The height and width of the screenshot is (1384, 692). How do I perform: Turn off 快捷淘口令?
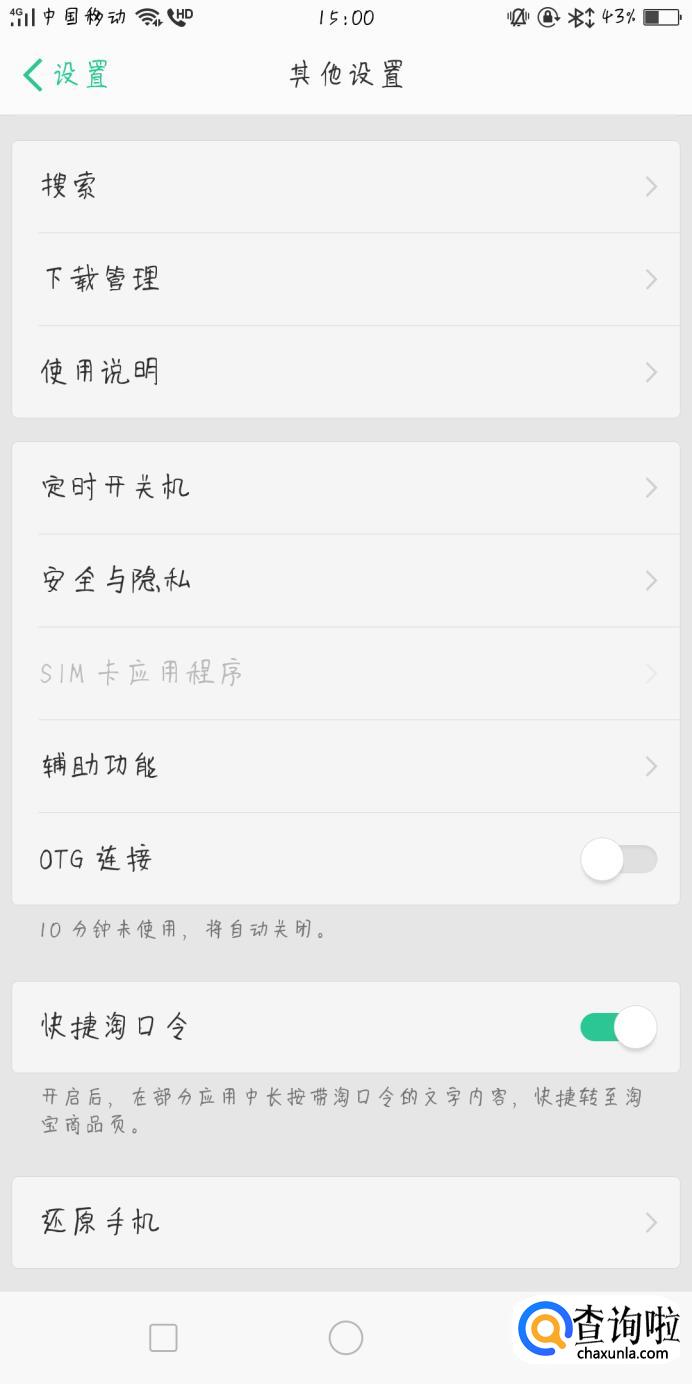point(618,1027)
